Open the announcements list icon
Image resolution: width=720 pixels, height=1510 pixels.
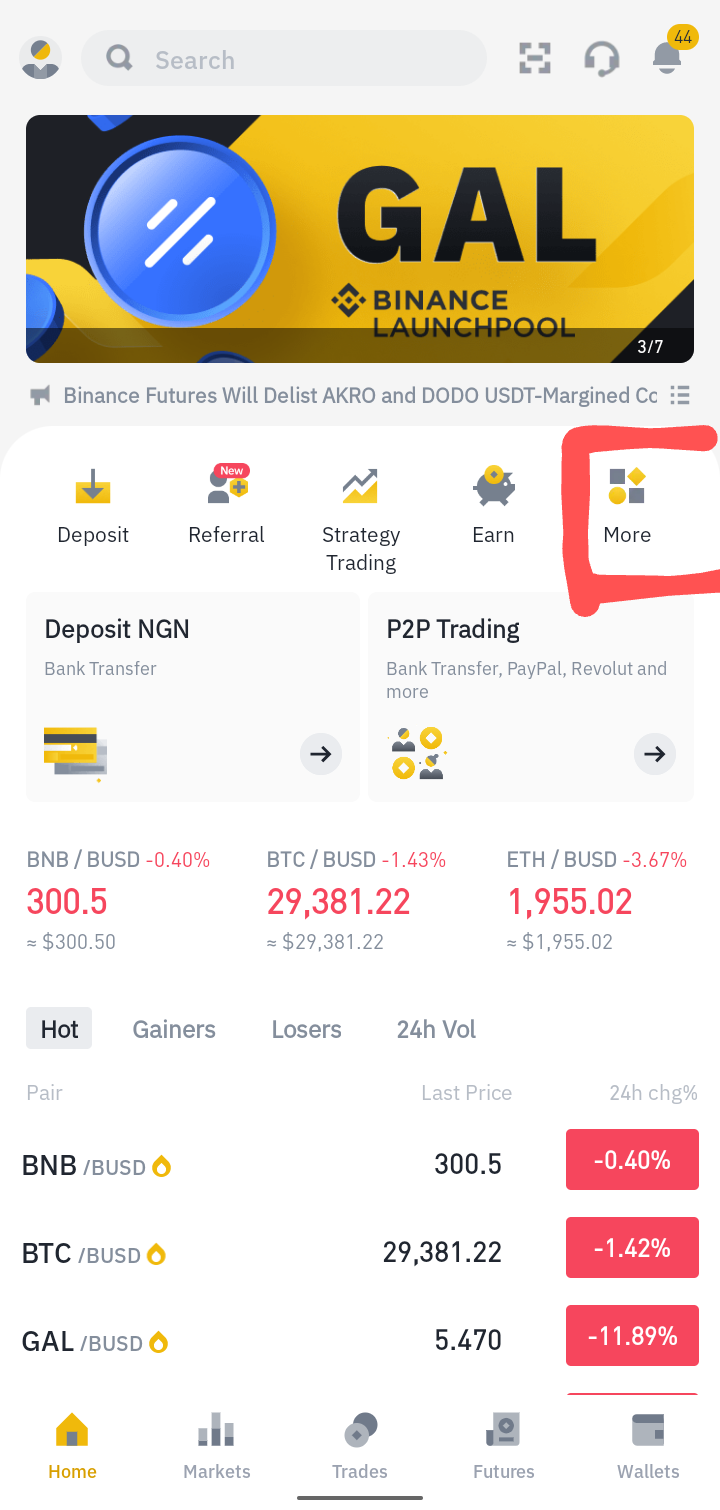[x=680, y=395]
